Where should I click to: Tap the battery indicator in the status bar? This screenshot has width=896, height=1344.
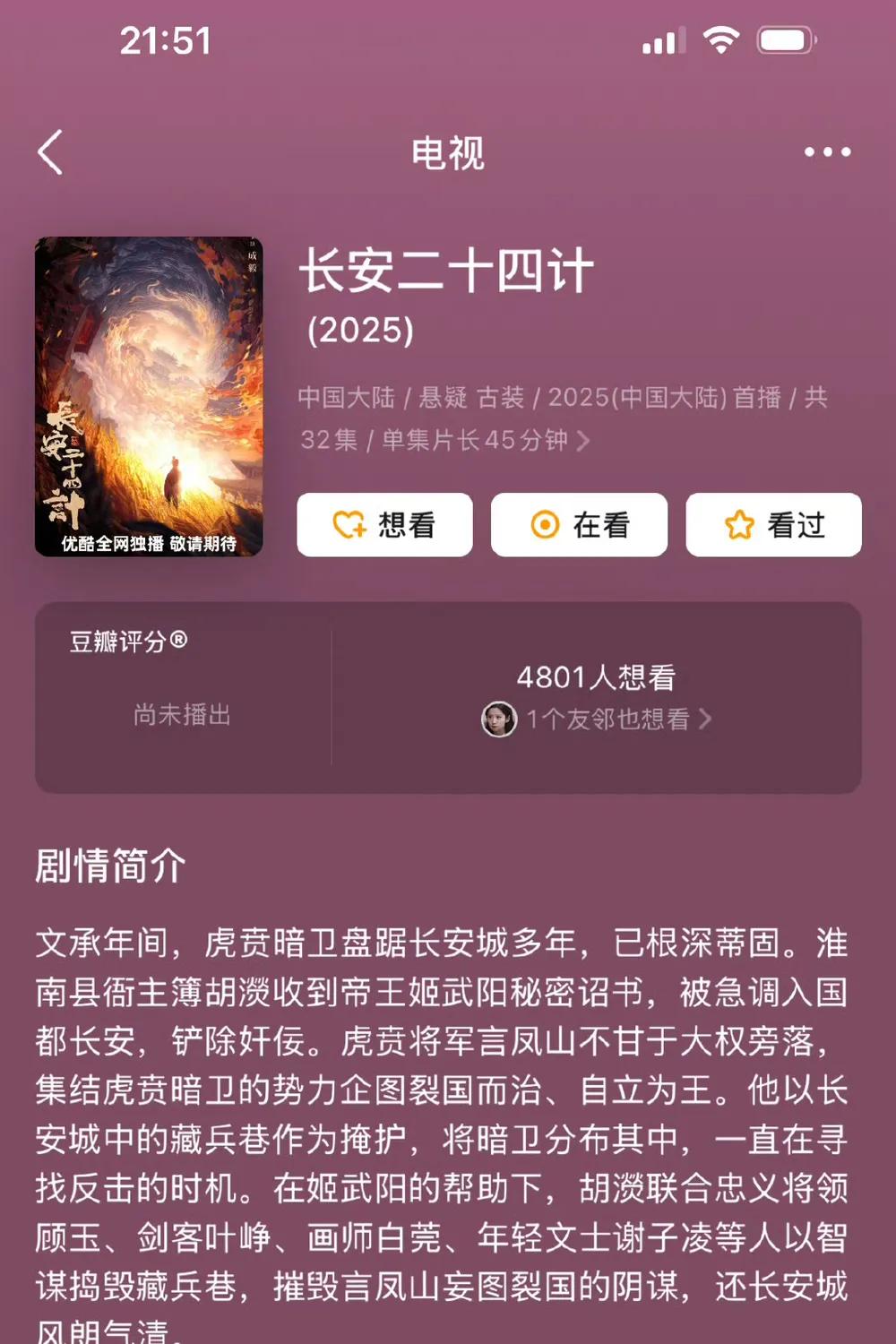[784, 39]
